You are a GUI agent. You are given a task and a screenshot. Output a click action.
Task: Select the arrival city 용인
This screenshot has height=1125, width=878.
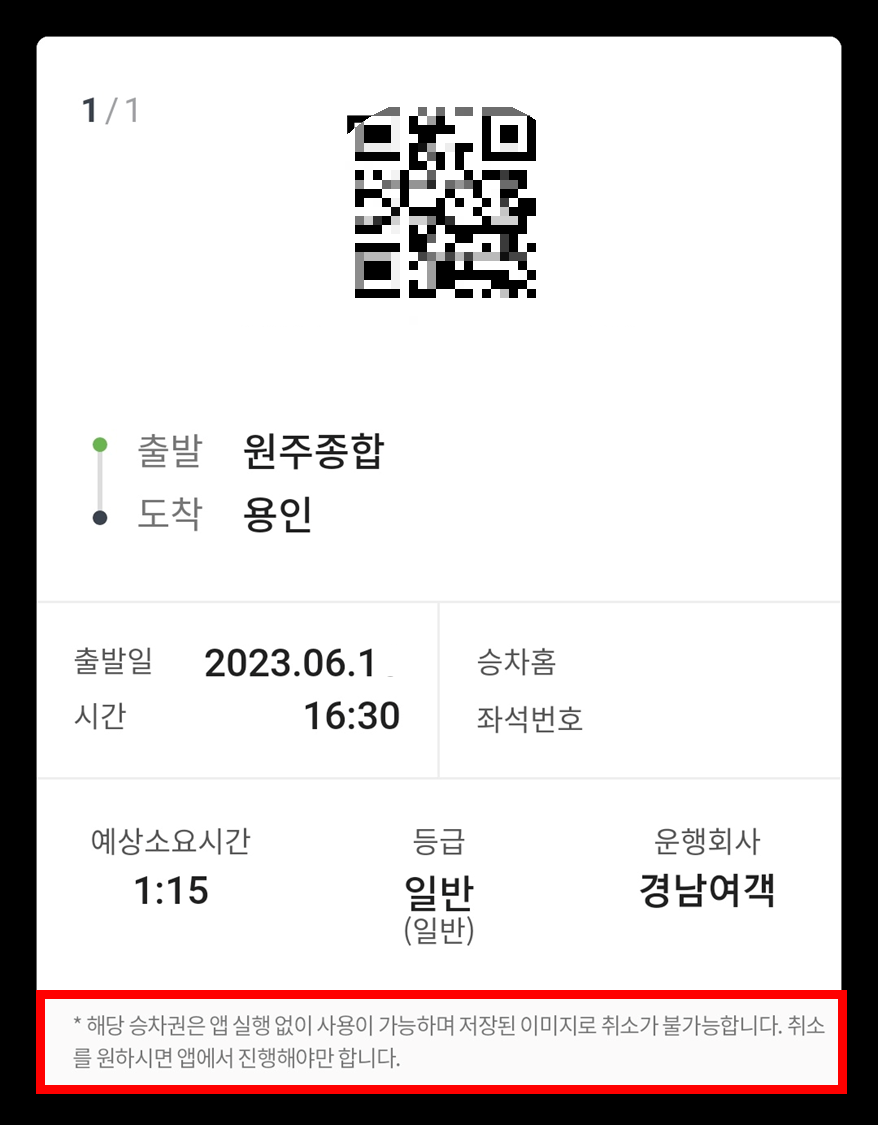point(278,516)
